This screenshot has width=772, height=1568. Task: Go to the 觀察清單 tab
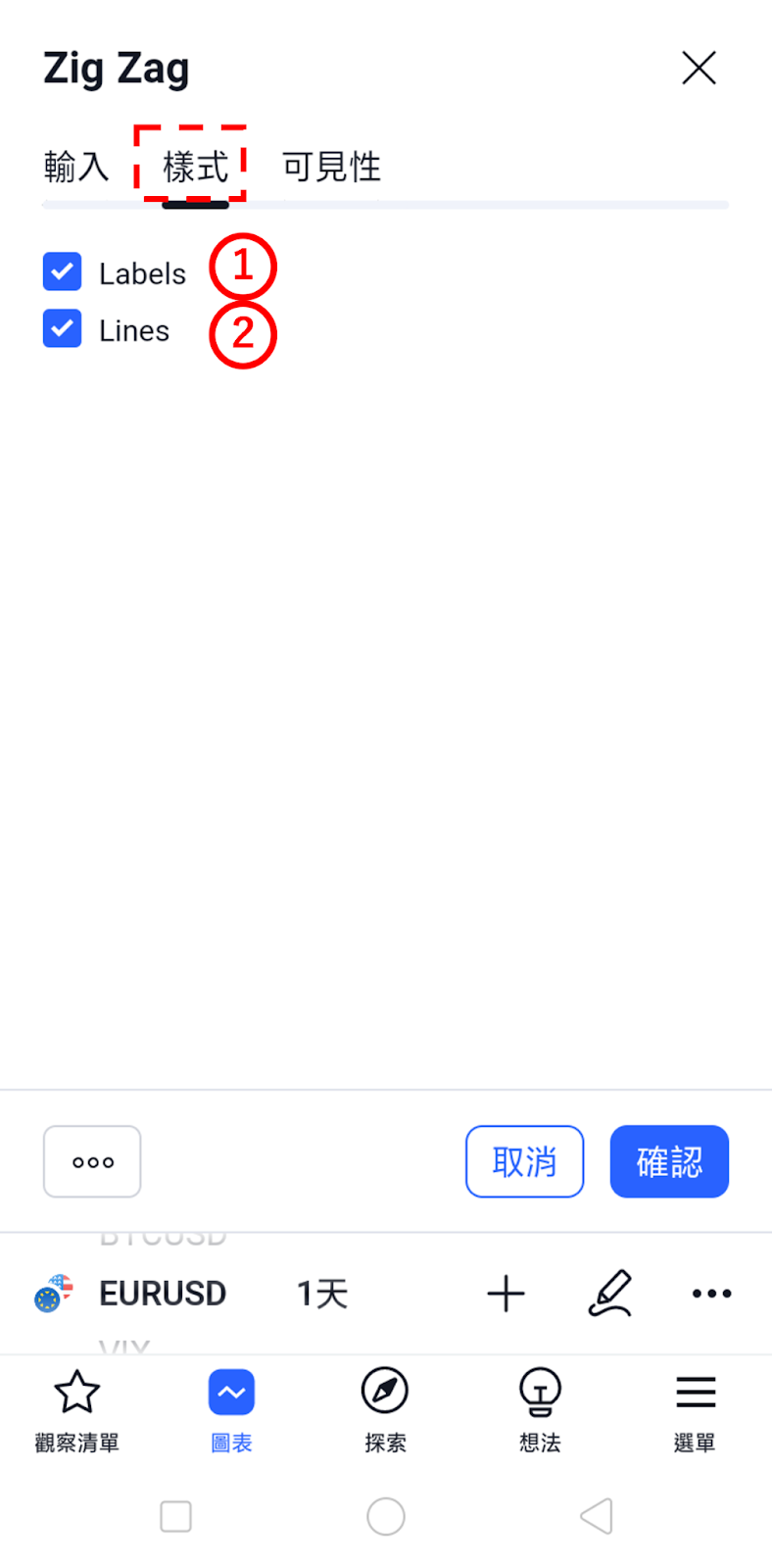76,1411
